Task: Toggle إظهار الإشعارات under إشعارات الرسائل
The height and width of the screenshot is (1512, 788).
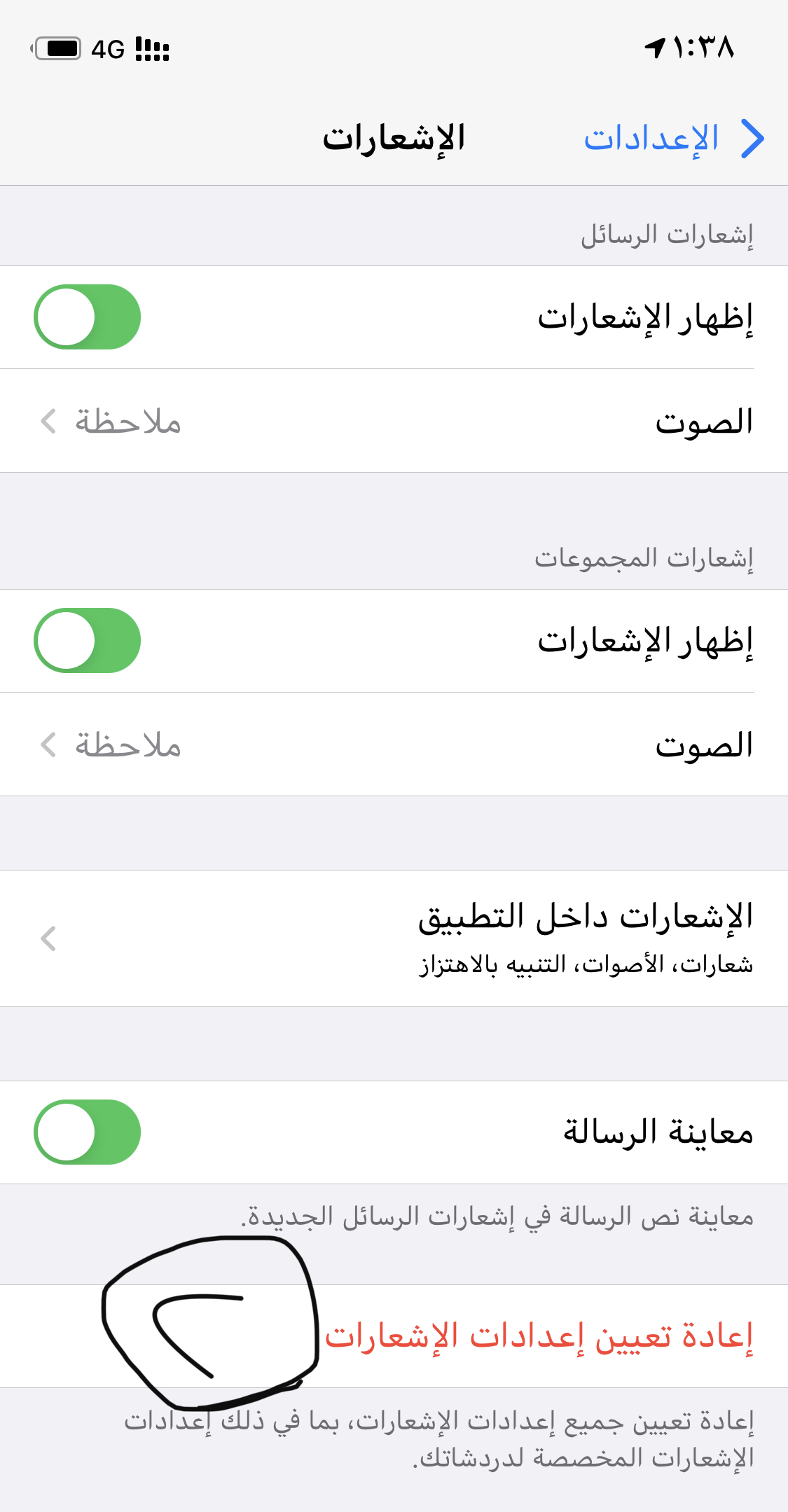Action: click(x=88, y=317)
